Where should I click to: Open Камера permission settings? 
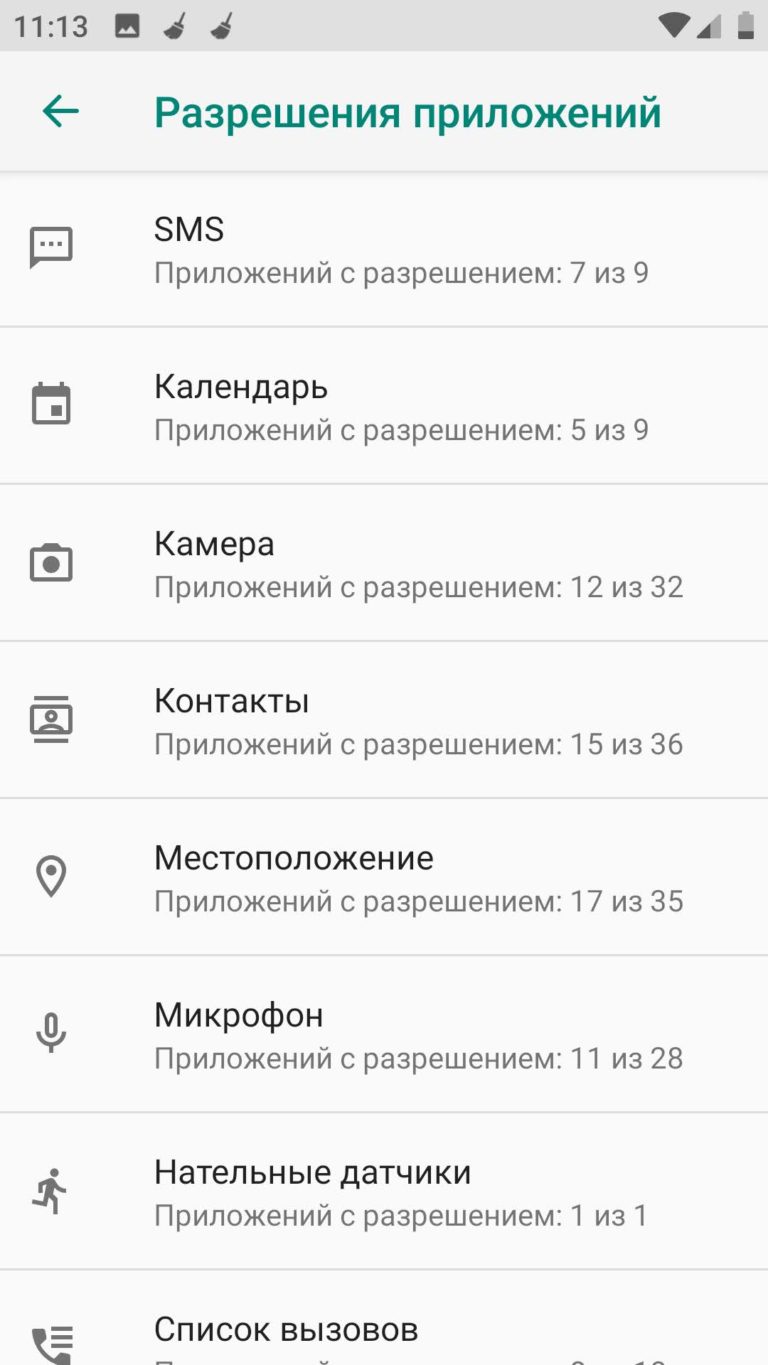click(400, 563)
